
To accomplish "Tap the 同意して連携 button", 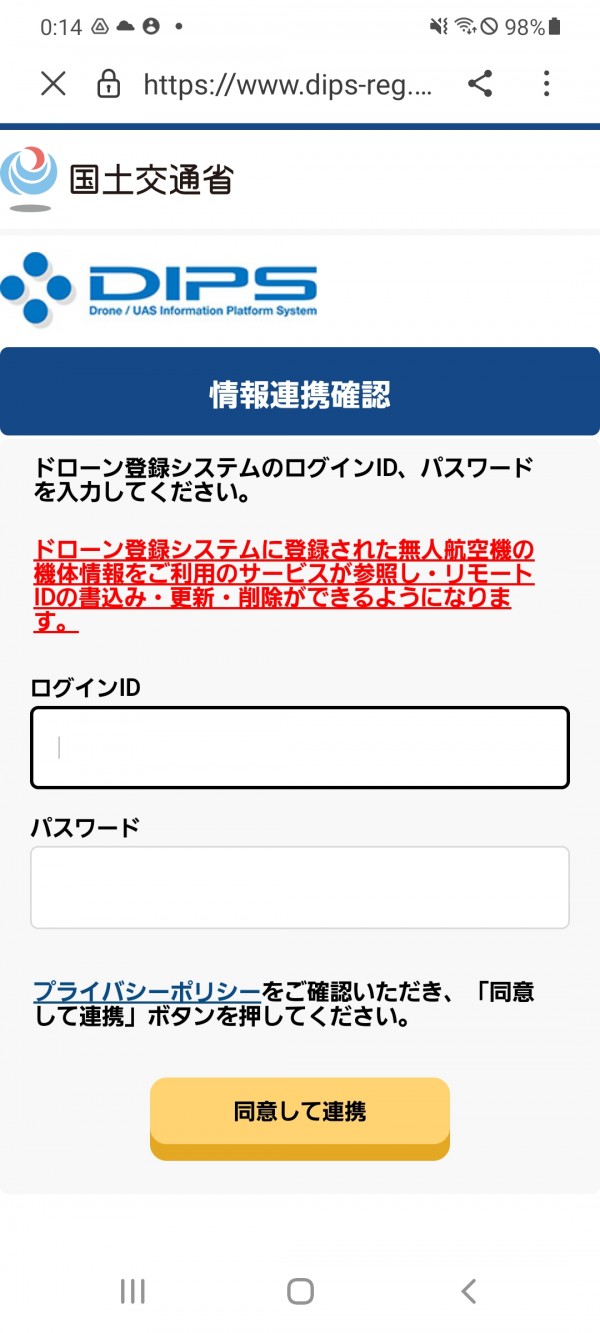I will [300, 1119].
